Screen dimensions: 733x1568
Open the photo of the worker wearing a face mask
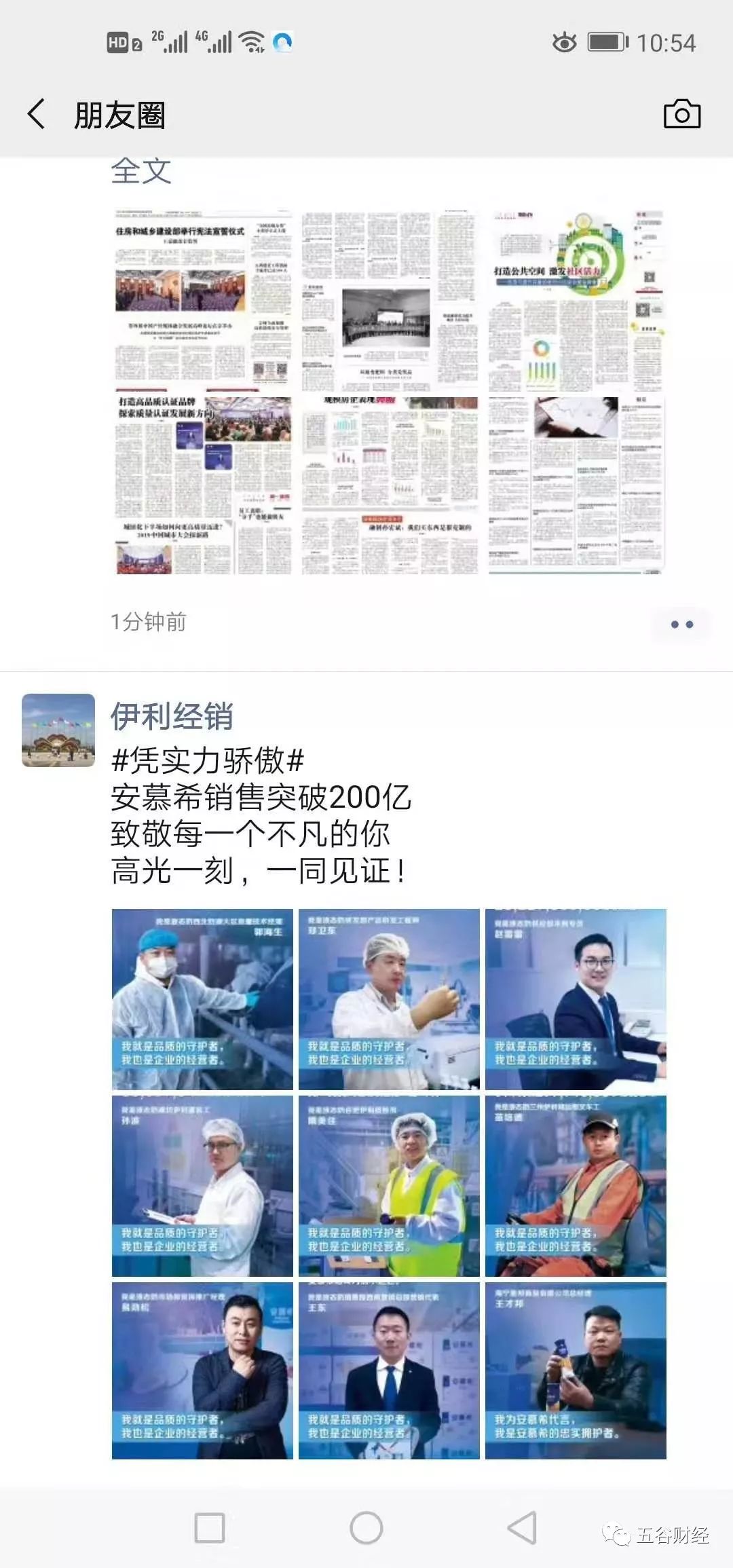pos(202,998)
